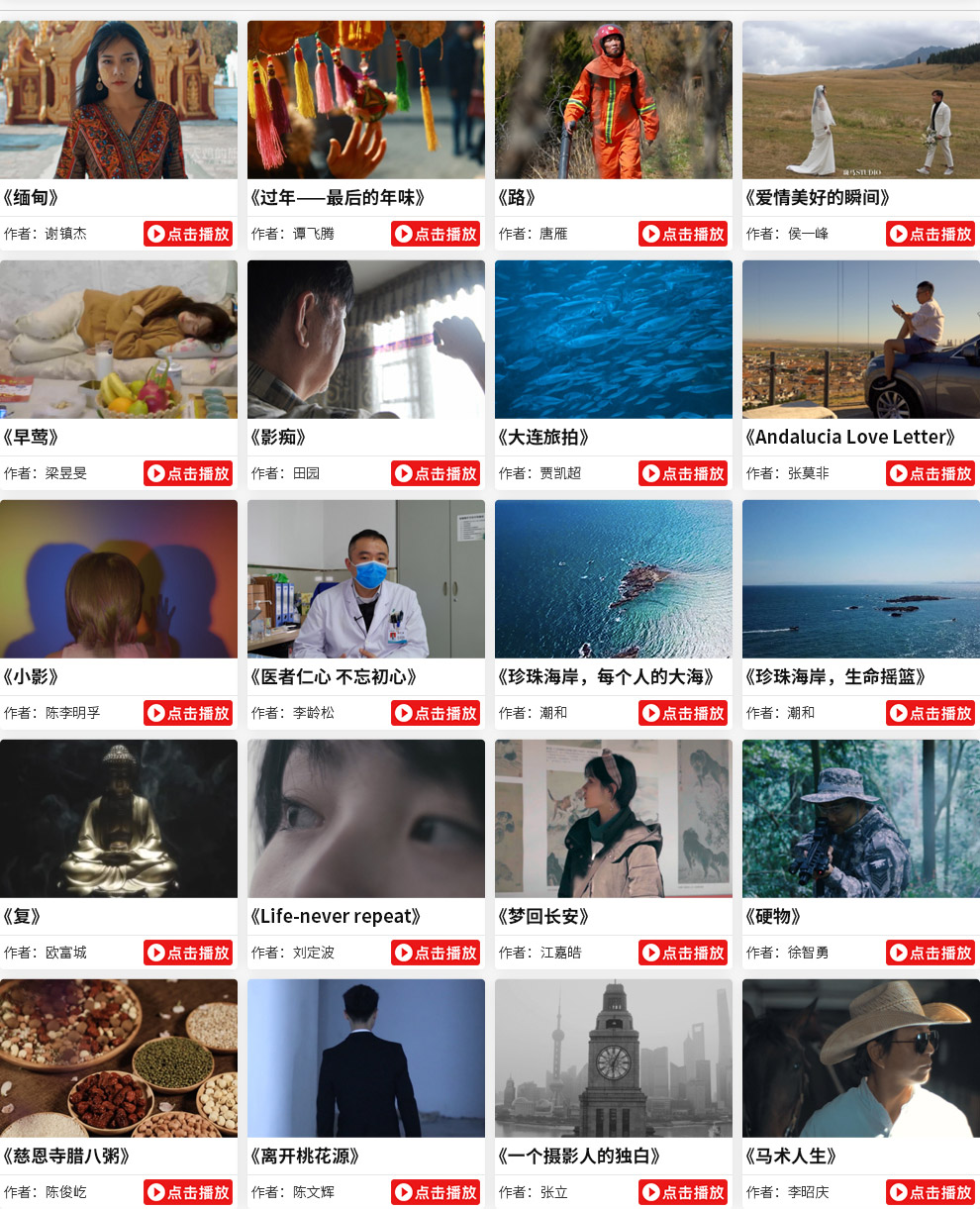
Task: Play 《Andalucia Love Letter》
Action: click(x=931, y=473)
